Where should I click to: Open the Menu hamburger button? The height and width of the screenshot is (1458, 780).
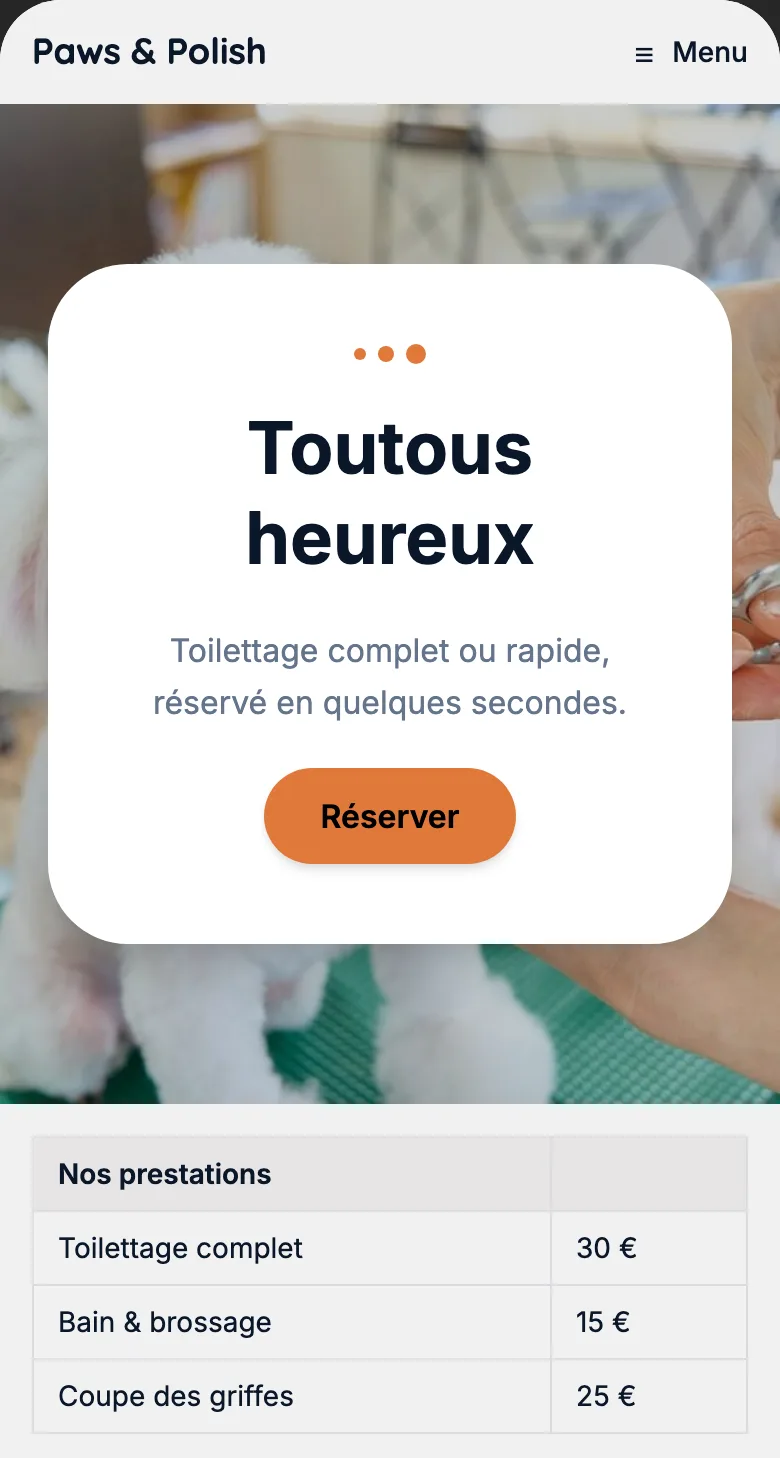pos(691,52)
